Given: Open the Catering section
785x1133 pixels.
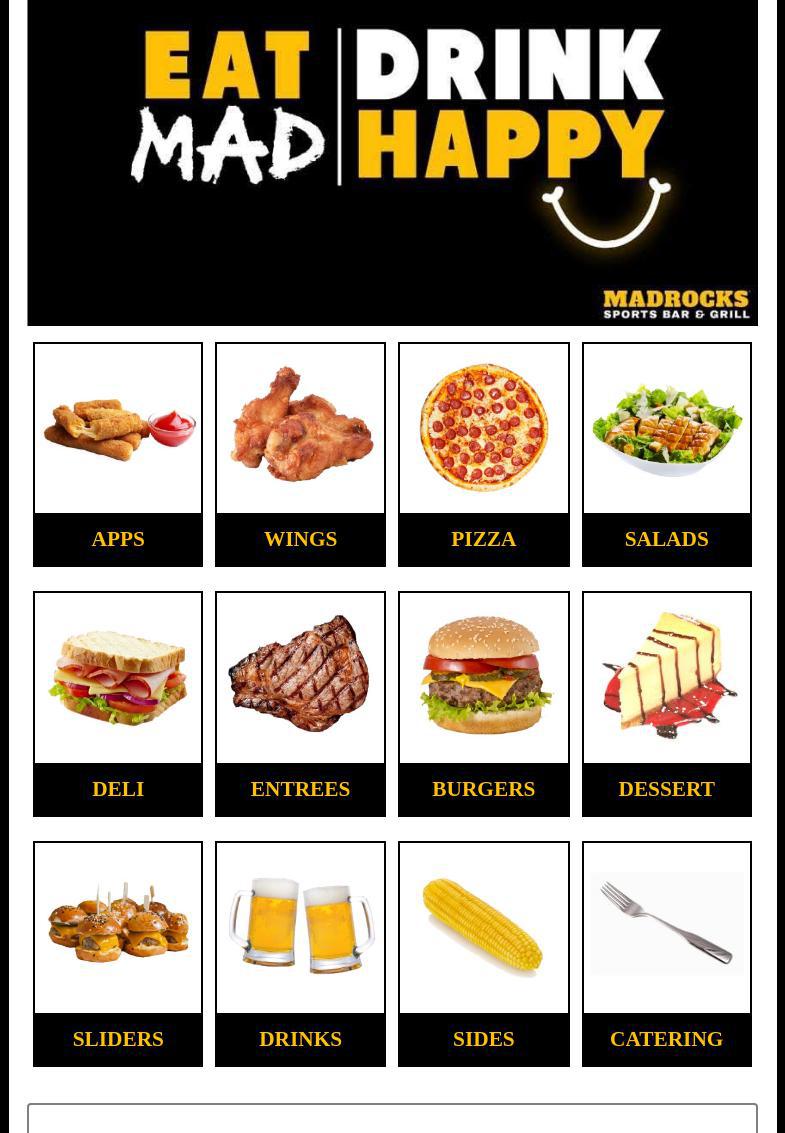Looking at the screenshot, I should tap(666, 954).
